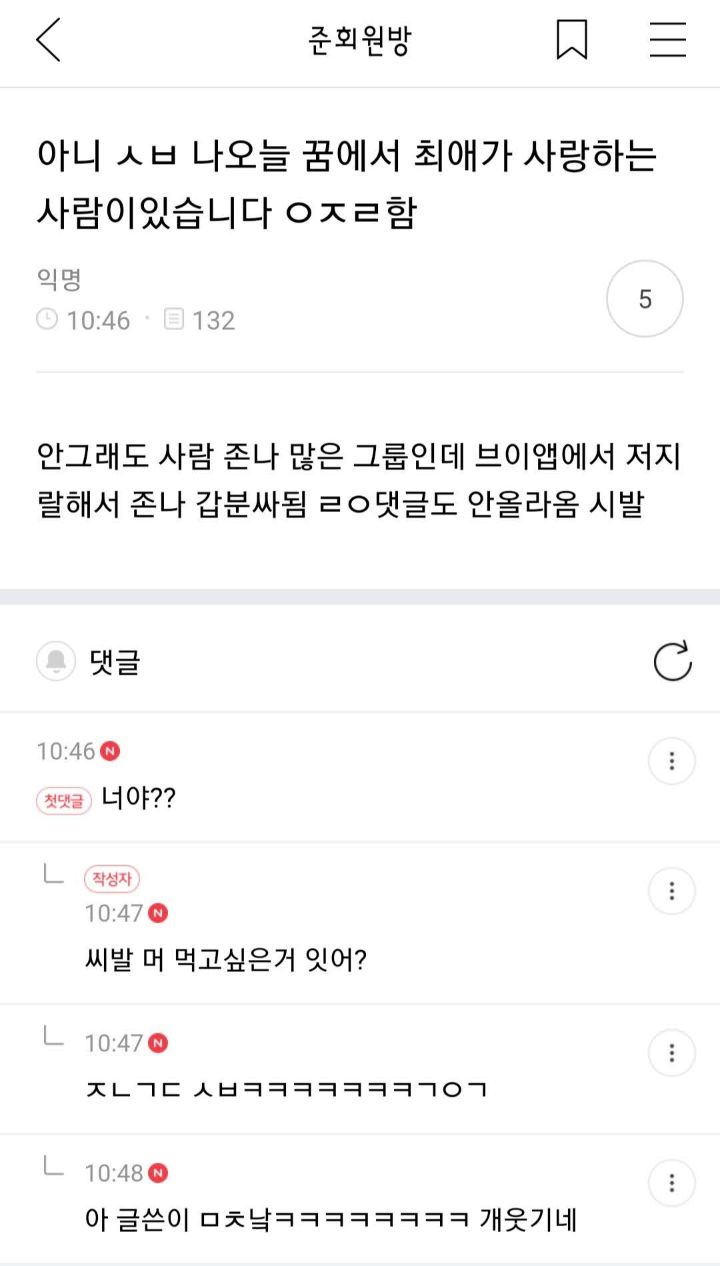The height and width of the screenshot is (1266, 720).
Task: Open options for the 10:47 ㅈㄴㄱㄷ reply
Action: click(672, 1053)
